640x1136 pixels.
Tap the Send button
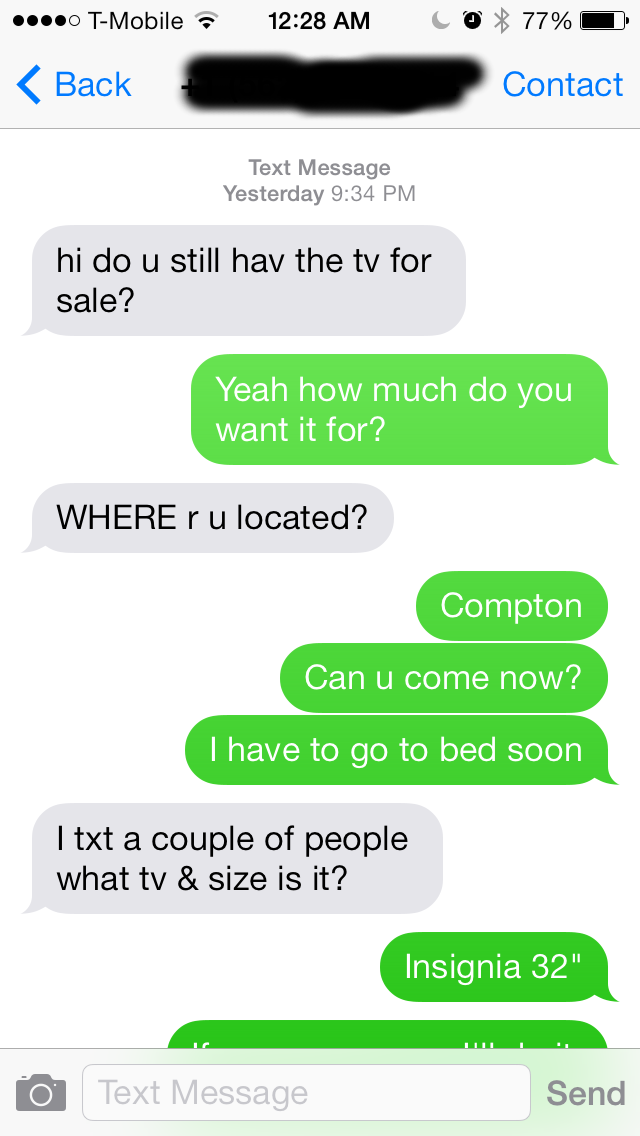pos(586,1093)
